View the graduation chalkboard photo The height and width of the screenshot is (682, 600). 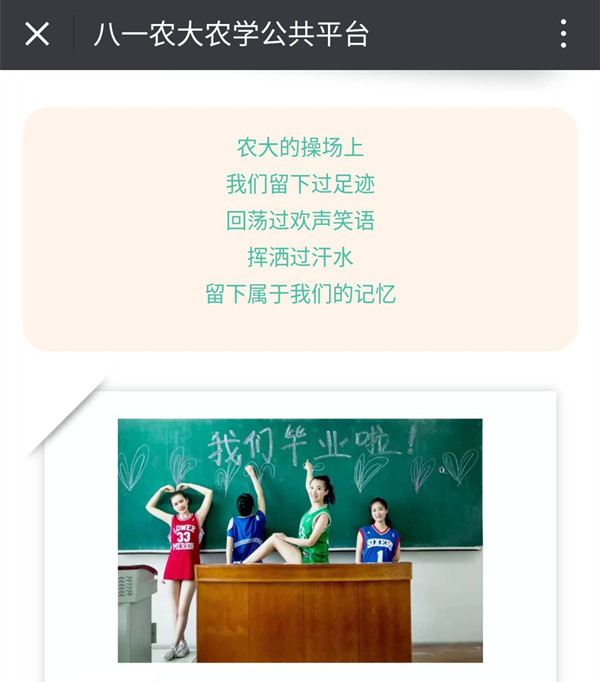coord(300,540)
